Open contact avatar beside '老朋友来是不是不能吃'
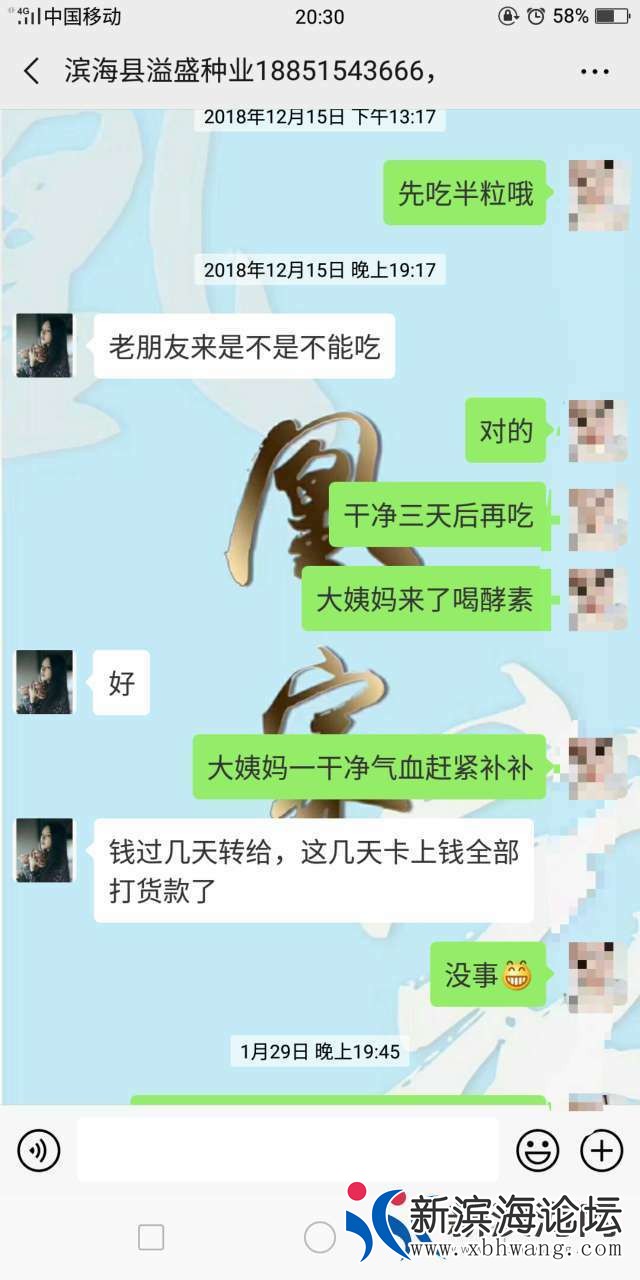Screen dimensions: 640x1280 pos(44,345)
